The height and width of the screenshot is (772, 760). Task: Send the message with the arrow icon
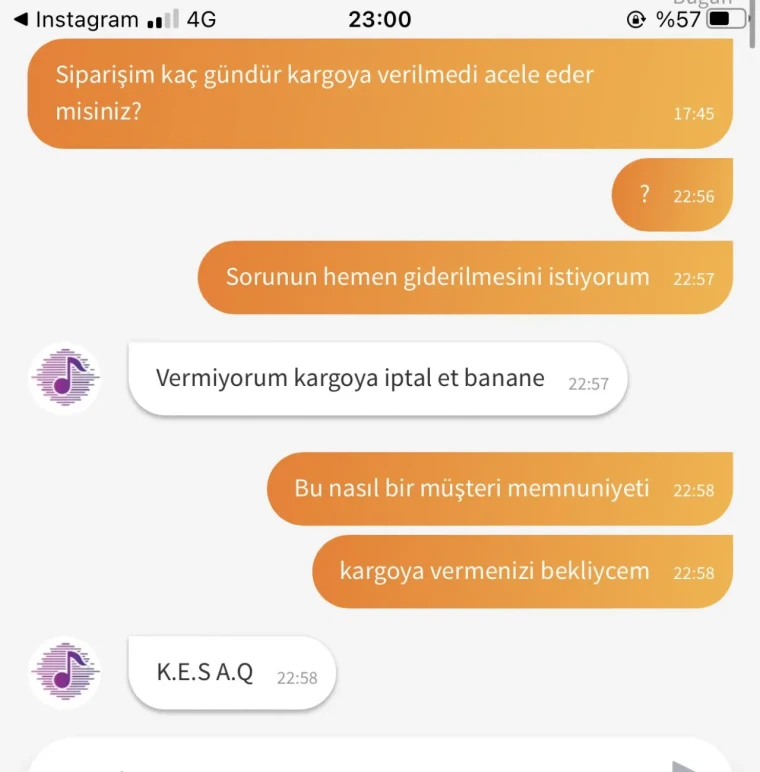tap(684, 765)
